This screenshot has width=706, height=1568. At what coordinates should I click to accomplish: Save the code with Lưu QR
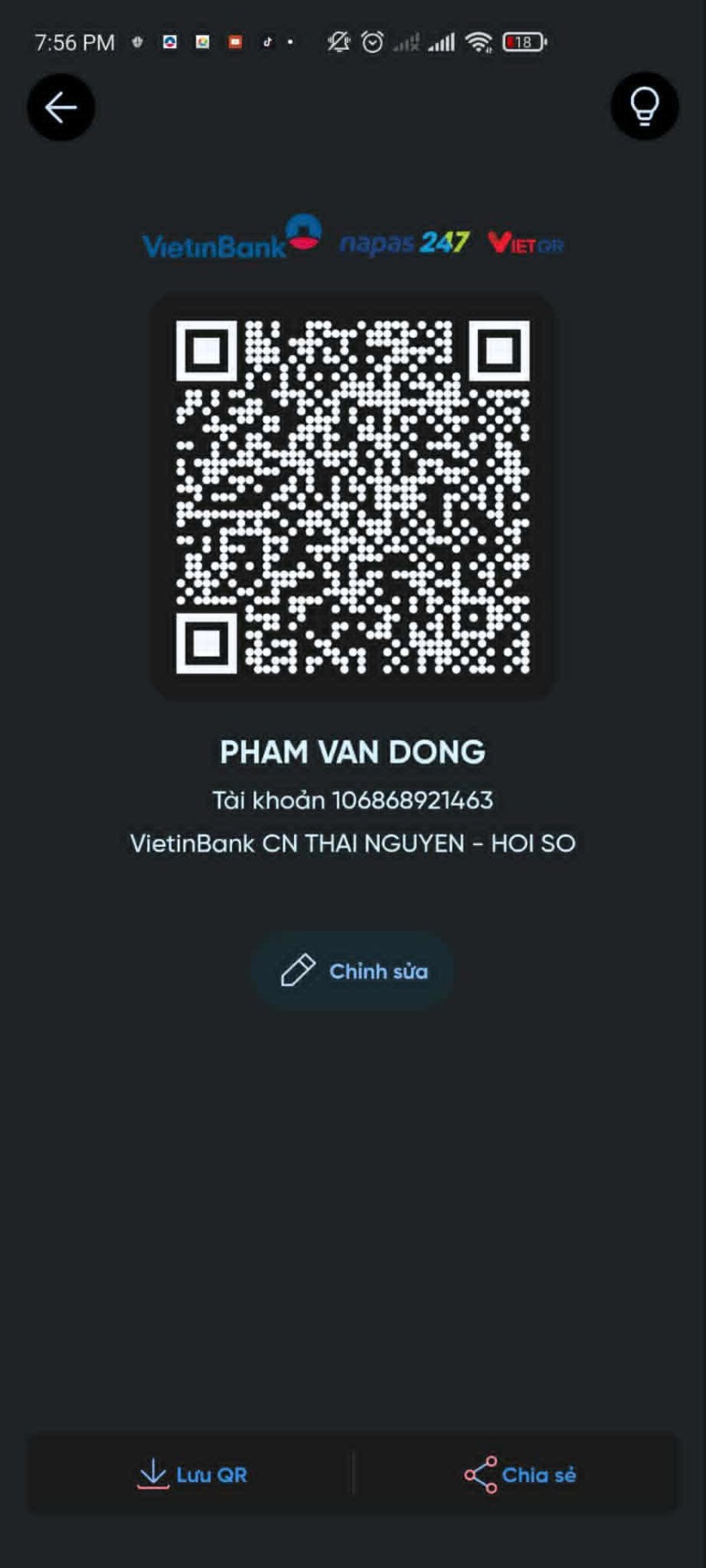(x=192, y=1475)
